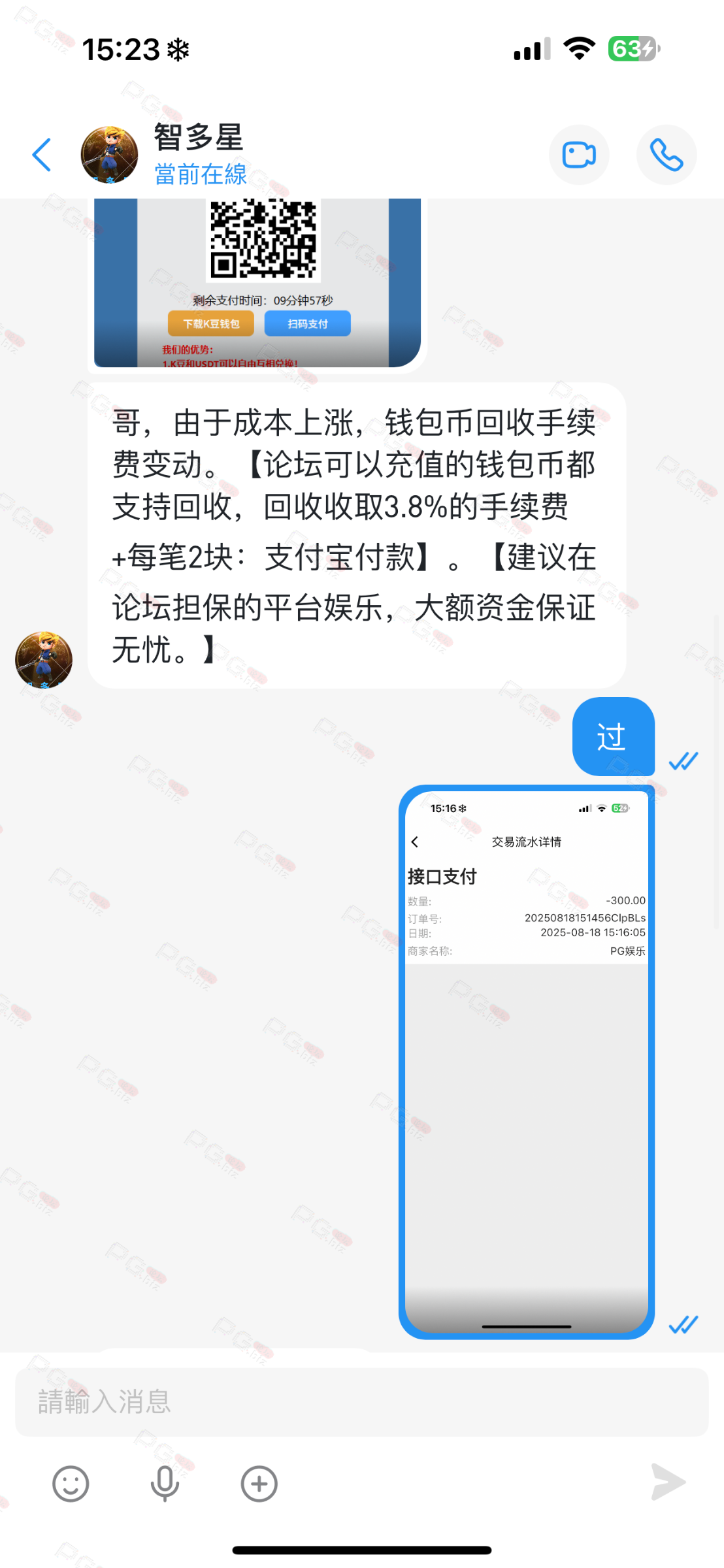Open the plus attachment menu
This screenshot has width=724, height=1568.
[x=259, y=1484]
